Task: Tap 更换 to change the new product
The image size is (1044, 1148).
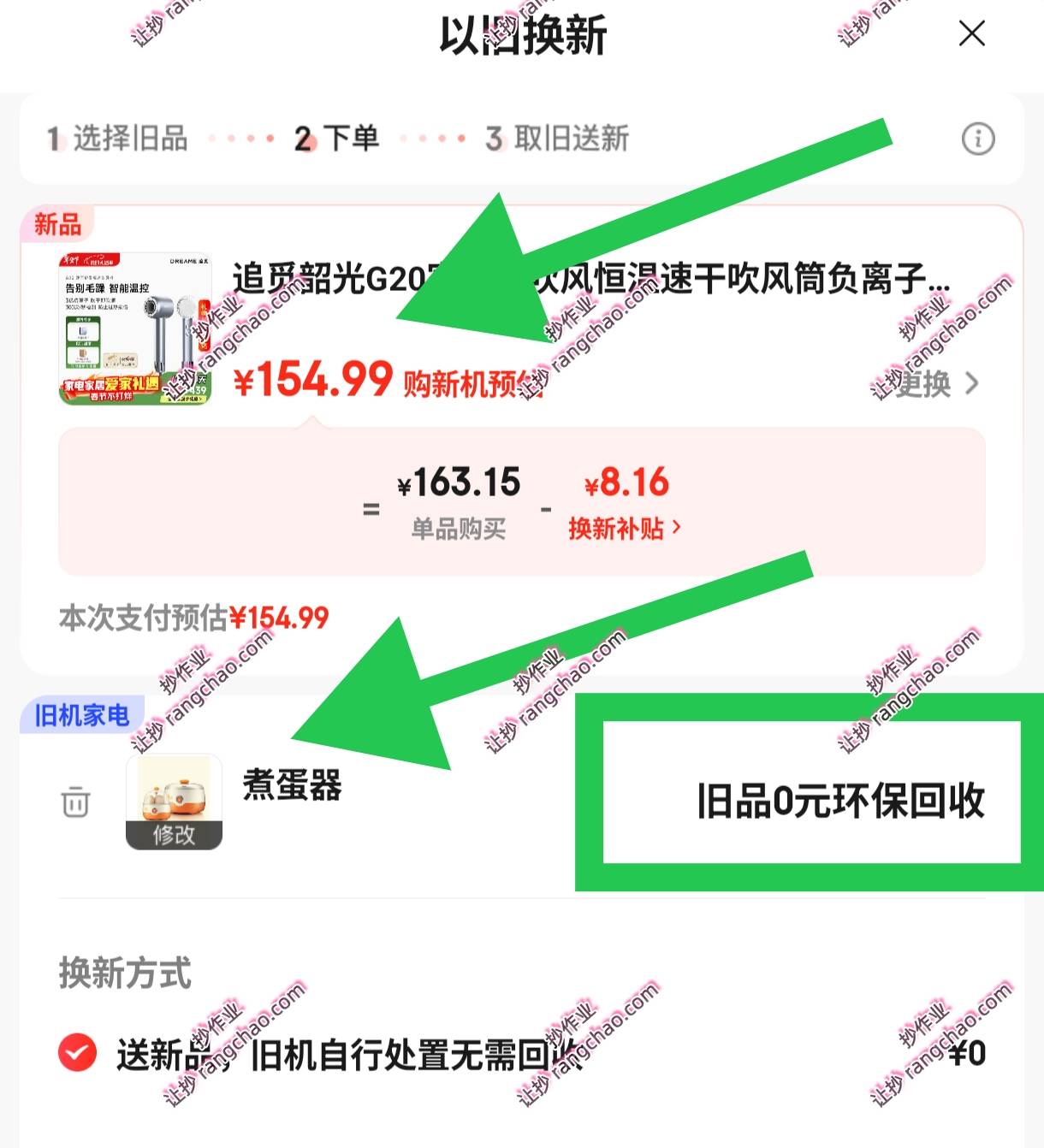Action: pos(937,384)
